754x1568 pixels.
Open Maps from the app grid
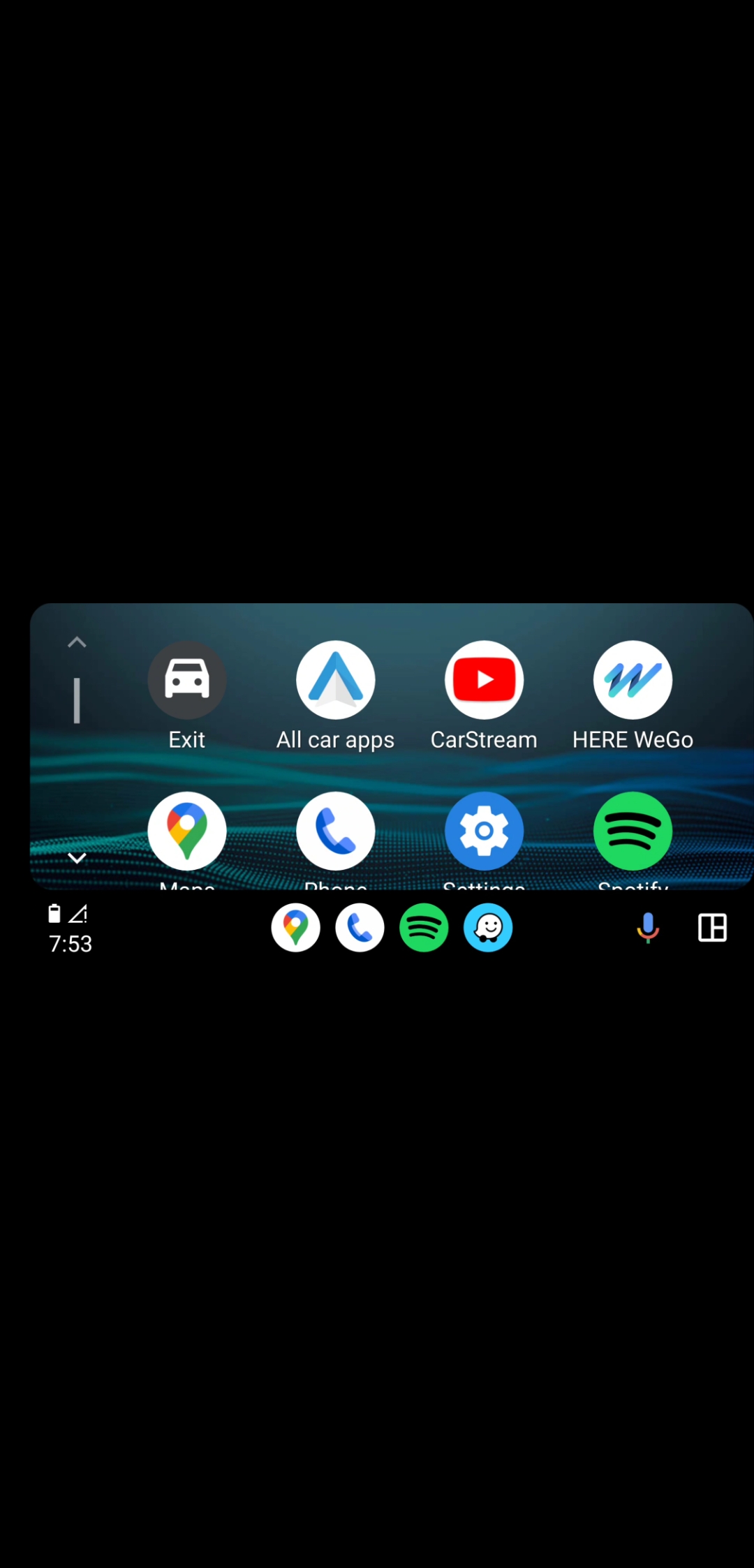[x=186, y=831]
